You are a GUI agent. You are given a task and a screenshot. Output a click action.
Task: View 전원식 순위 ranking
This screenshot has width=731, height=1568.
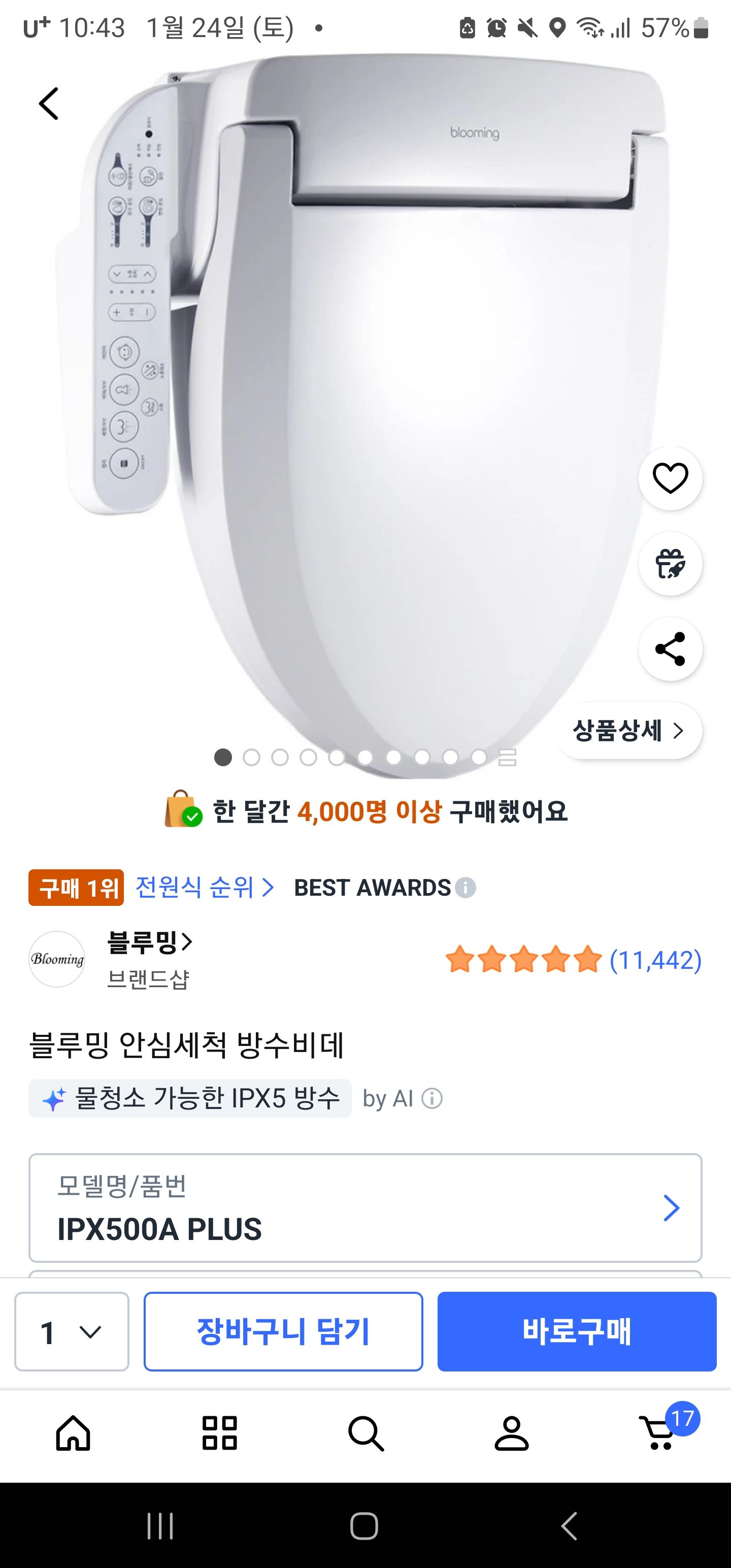[204, 888]
